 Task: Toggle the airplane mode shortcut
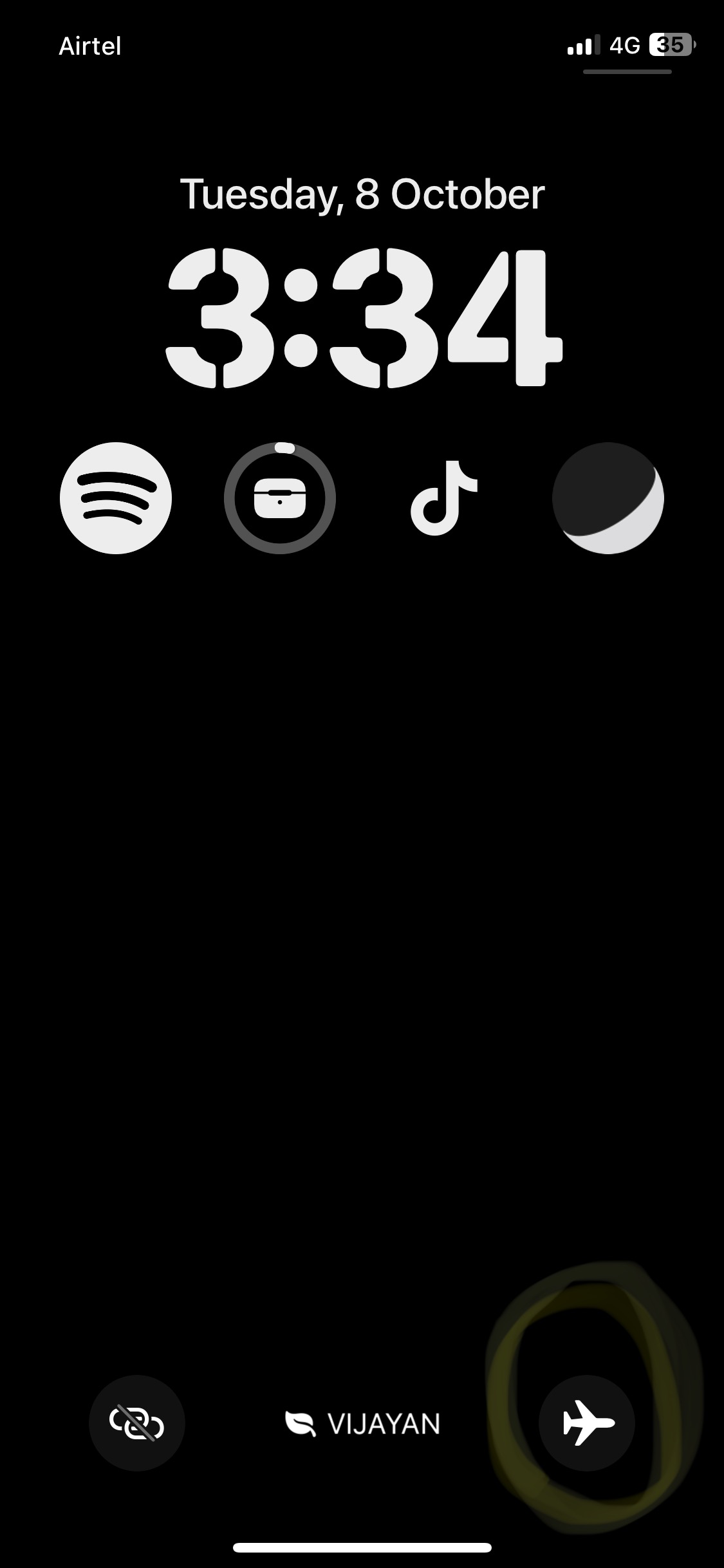[x=587, y=1423]
